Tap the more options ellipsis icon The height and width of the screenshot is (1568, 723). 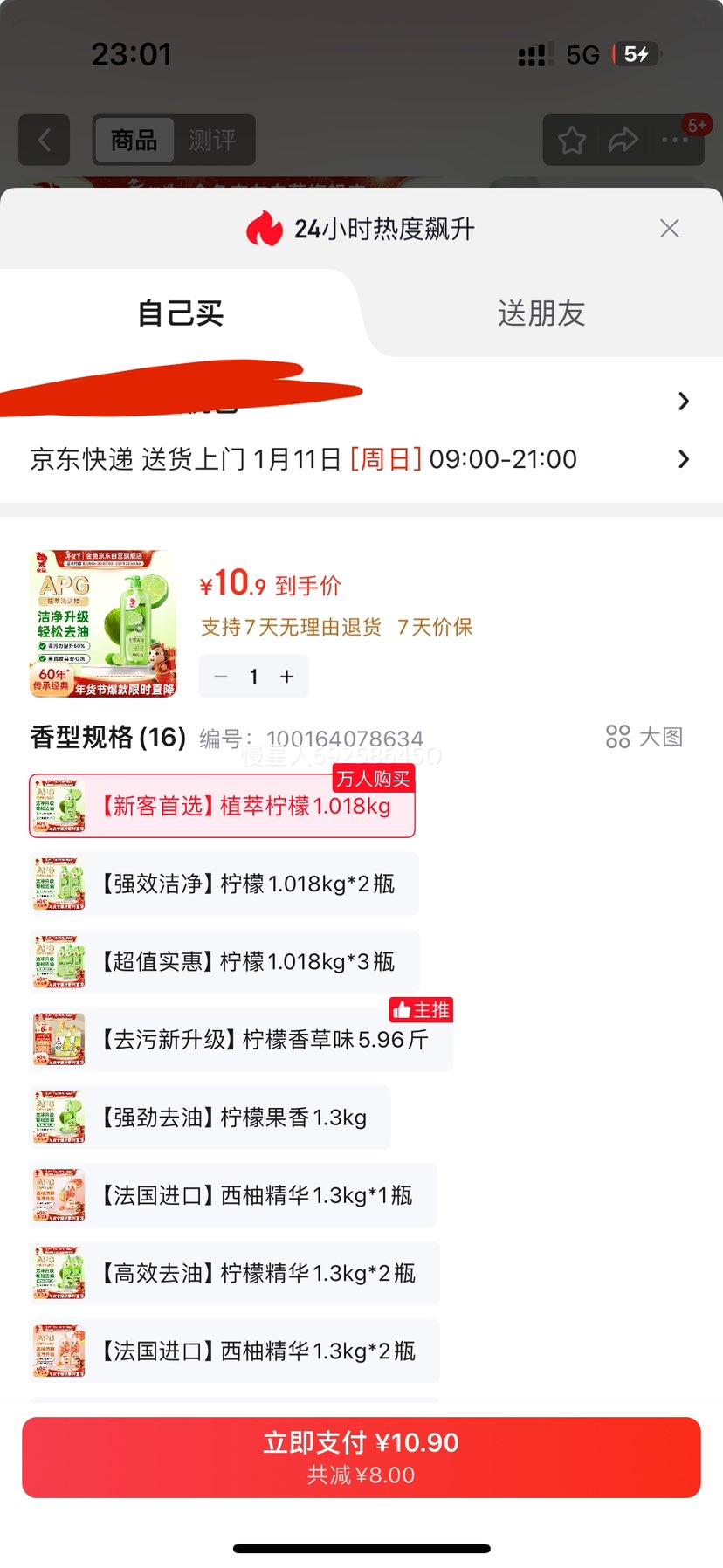click(677, 141)
